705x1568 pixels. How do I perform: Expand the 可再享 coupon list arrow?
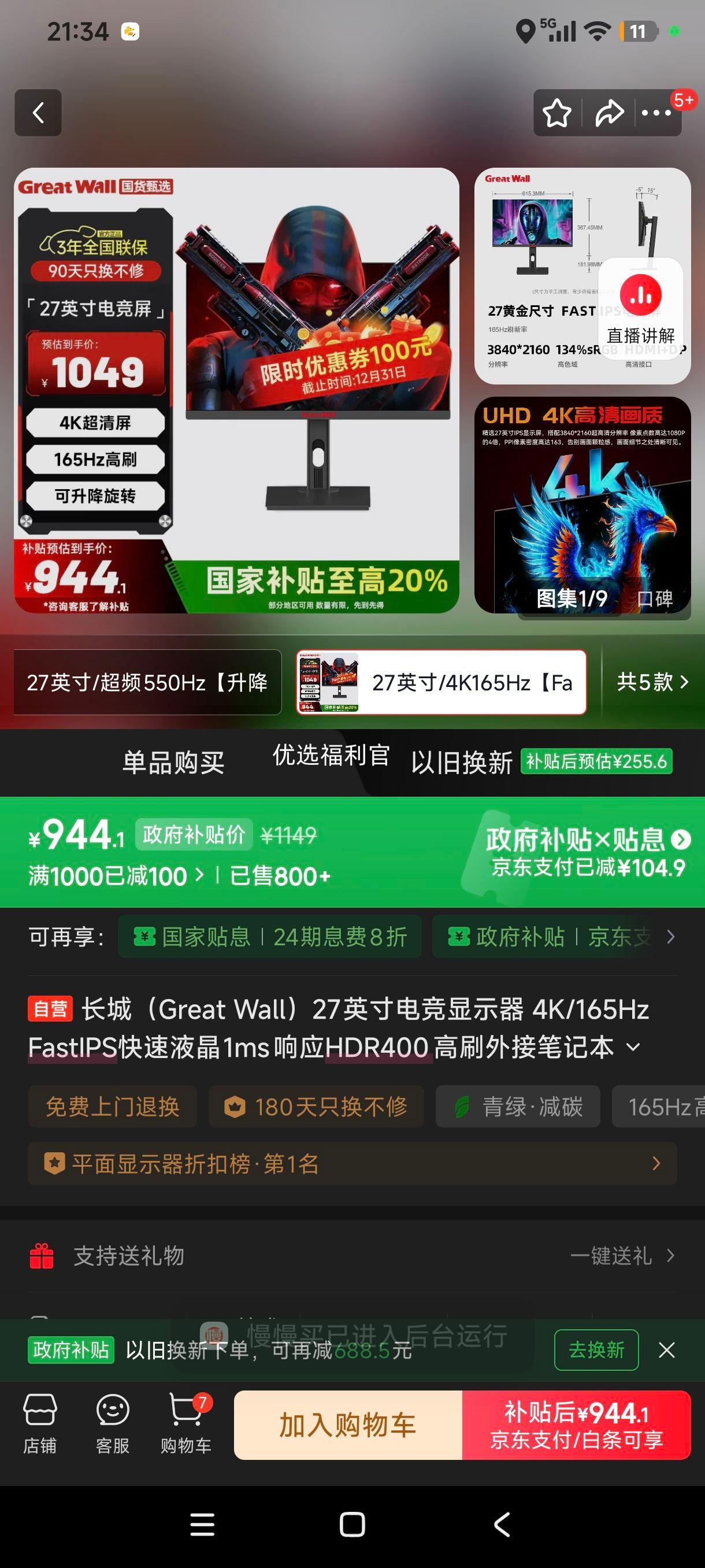[670, 937]
